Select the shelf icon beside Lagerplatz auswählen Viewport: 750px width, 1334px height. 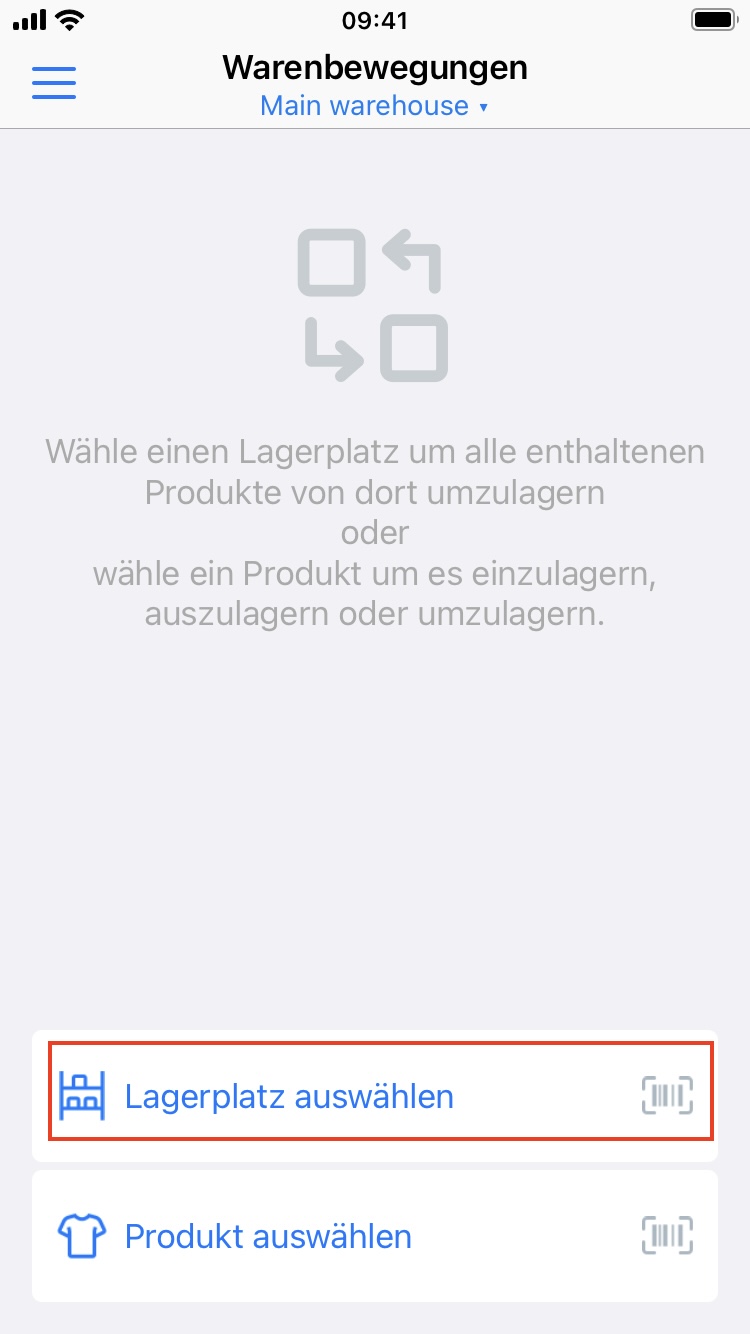(x=80, y=1095)
